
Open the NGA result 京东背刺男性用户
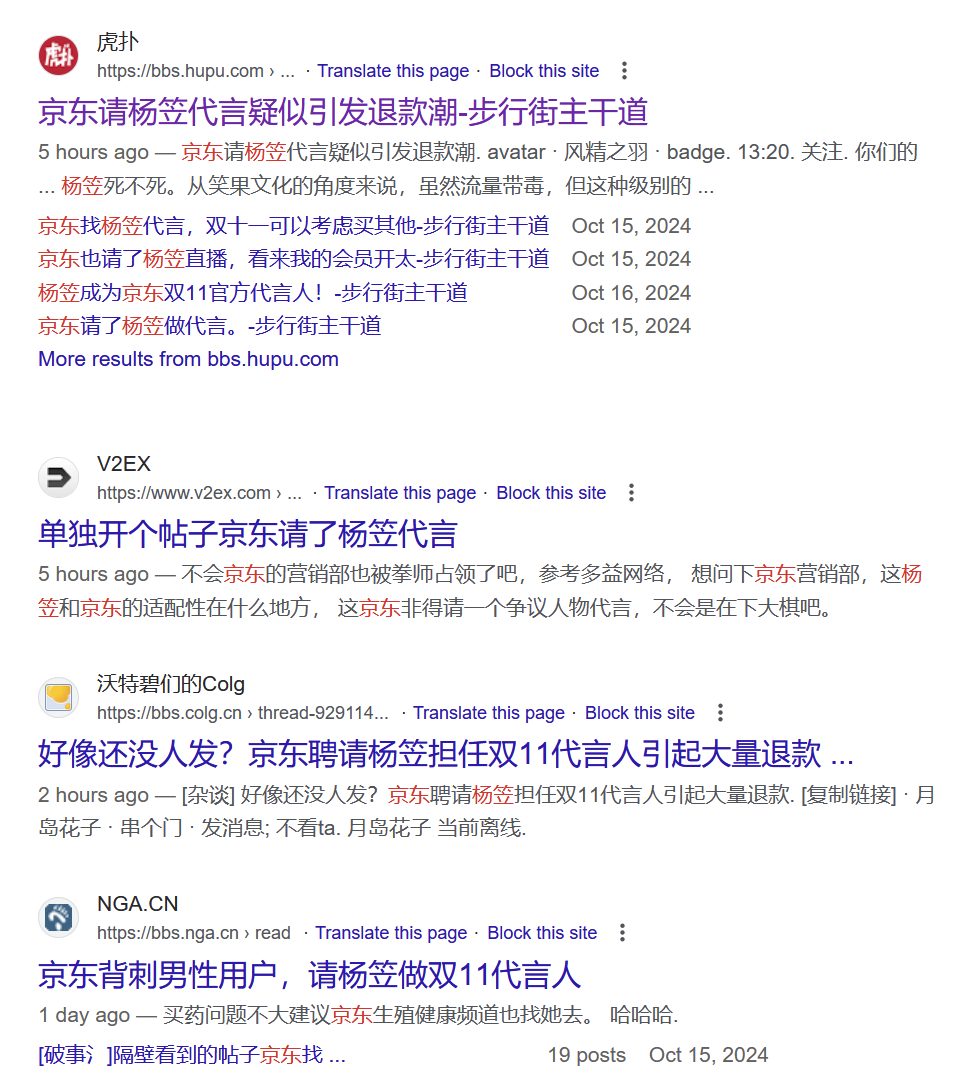(x=309, y=975)
